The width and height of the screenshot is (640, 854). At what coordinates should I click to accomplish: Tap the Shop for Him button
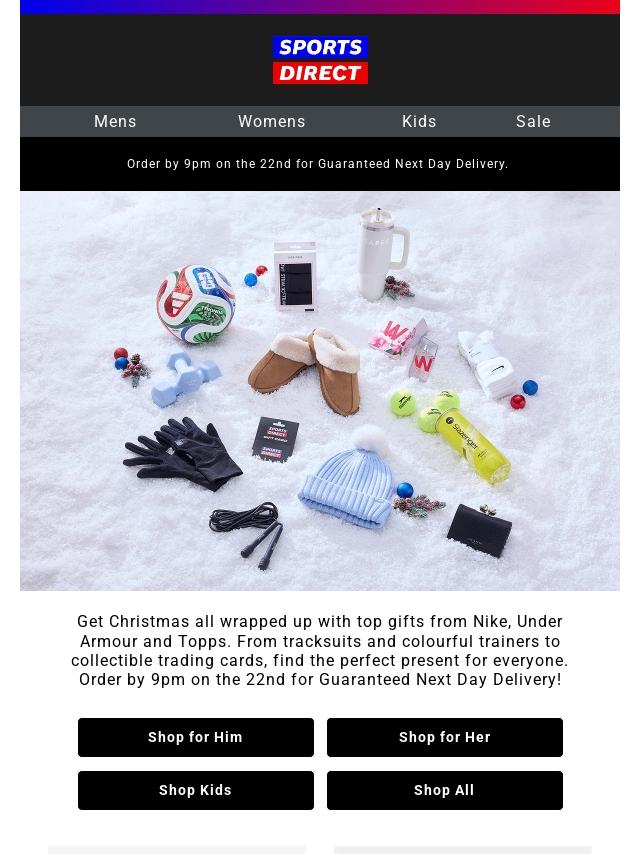tap(196, 737)
